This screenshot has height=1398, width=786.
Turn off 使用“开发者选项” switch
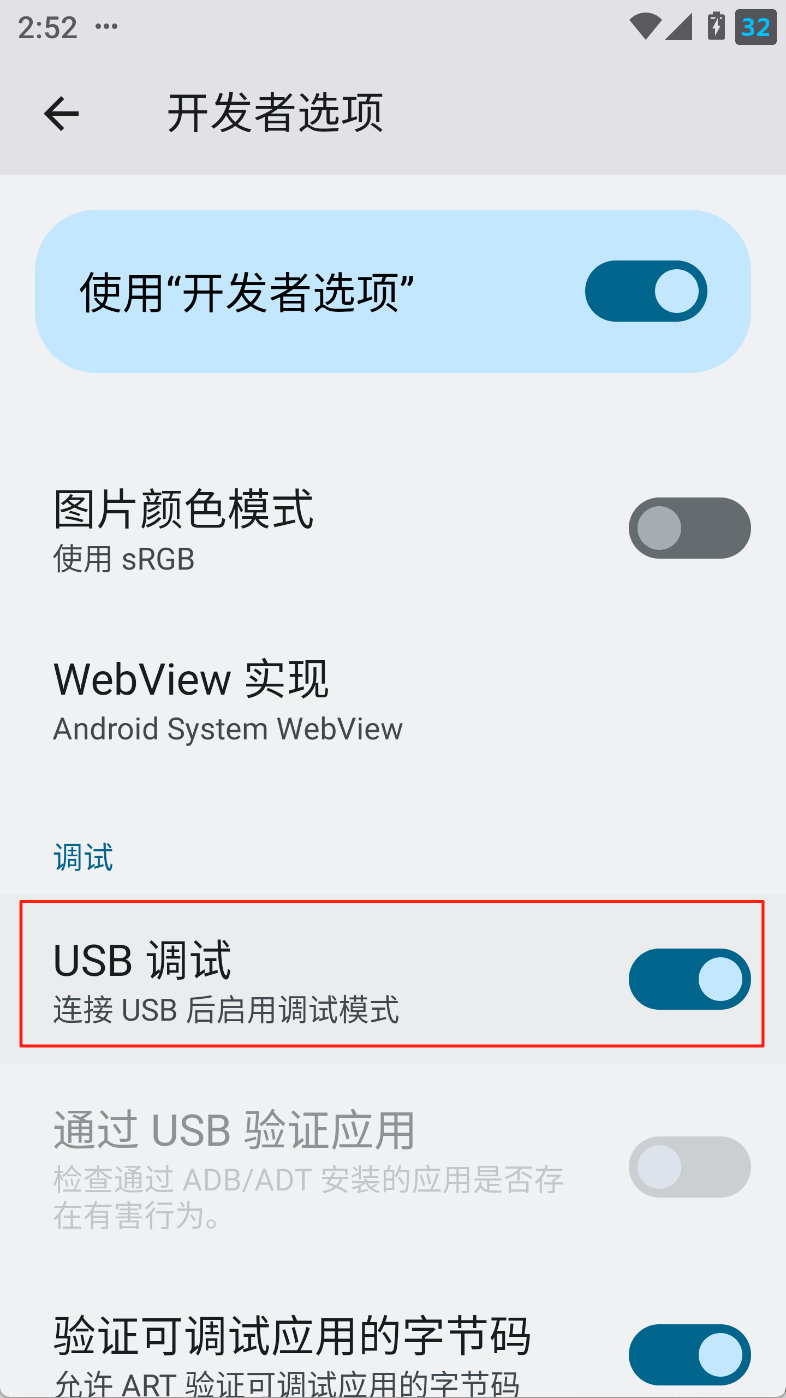[646, 291]
